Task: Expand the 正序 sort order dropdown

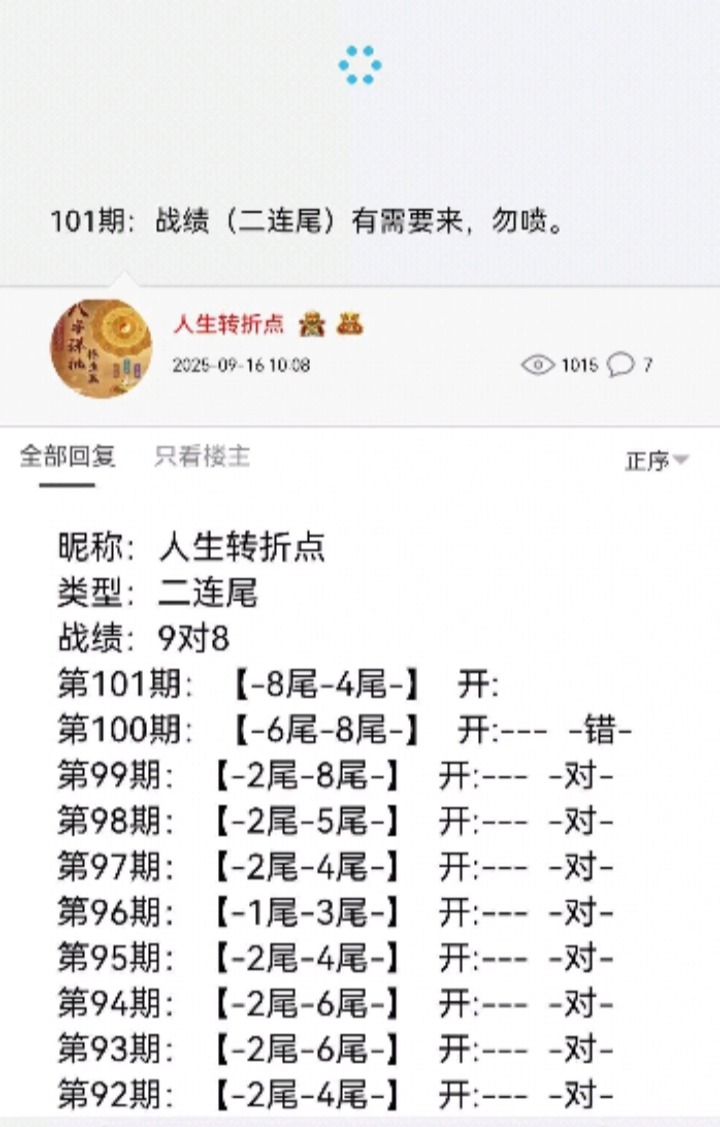Action: pyautogui.click(x=657, y=461)
